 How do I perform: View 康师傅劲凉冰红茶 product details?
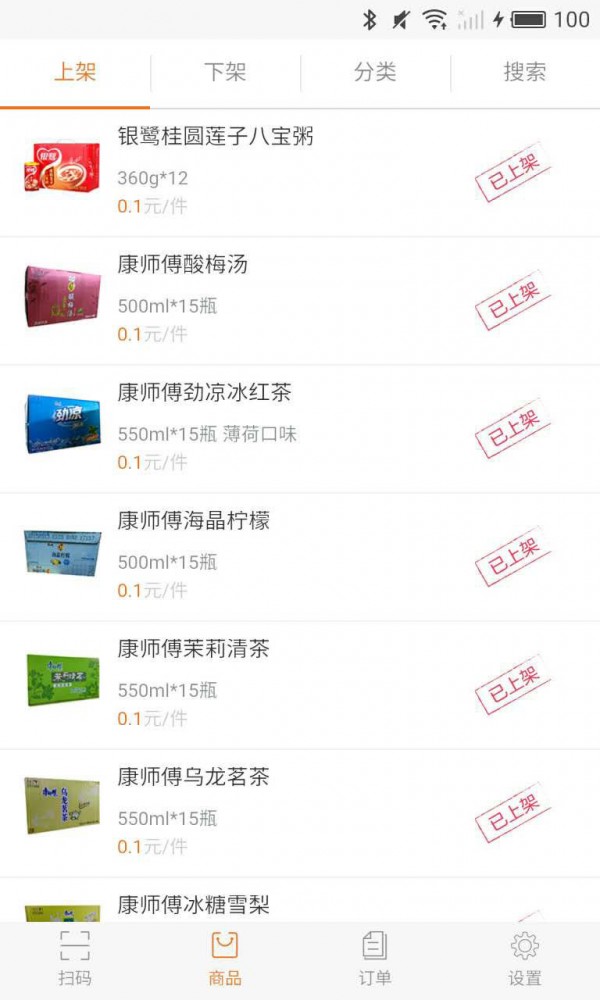(x=300, y=428)
